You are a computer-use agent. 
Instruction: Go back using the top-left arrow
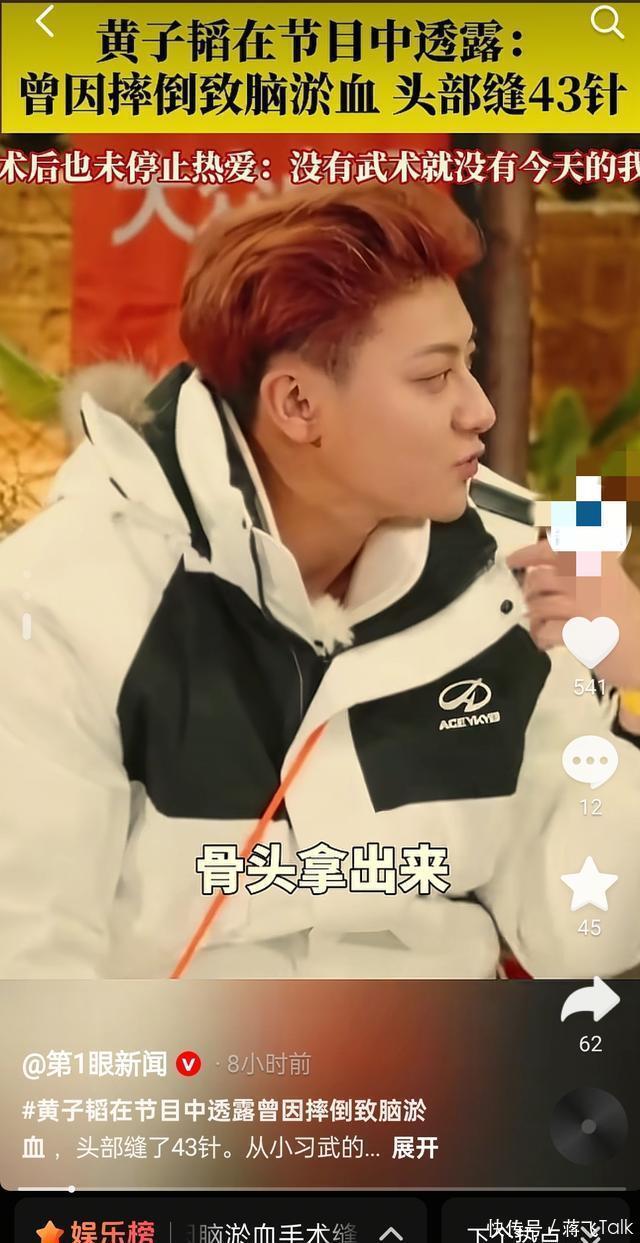pos(44,21)
